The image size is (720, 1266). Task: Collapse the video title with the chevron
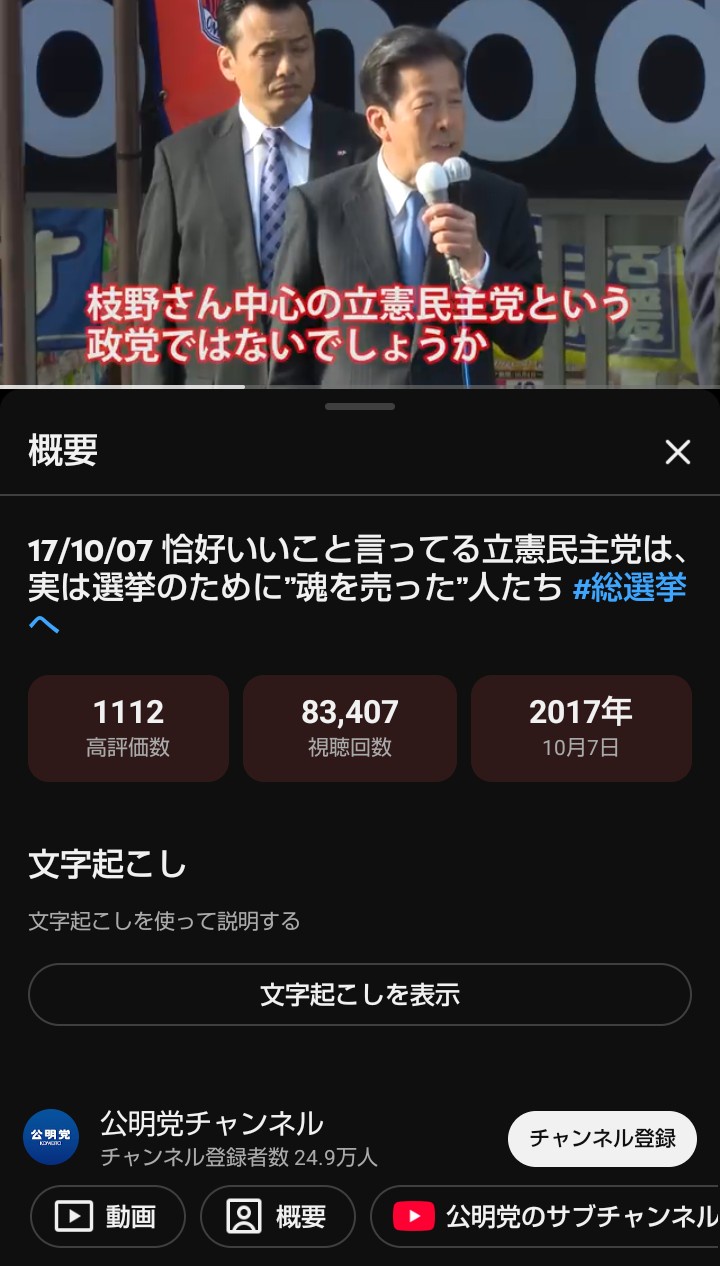(44, 625)
